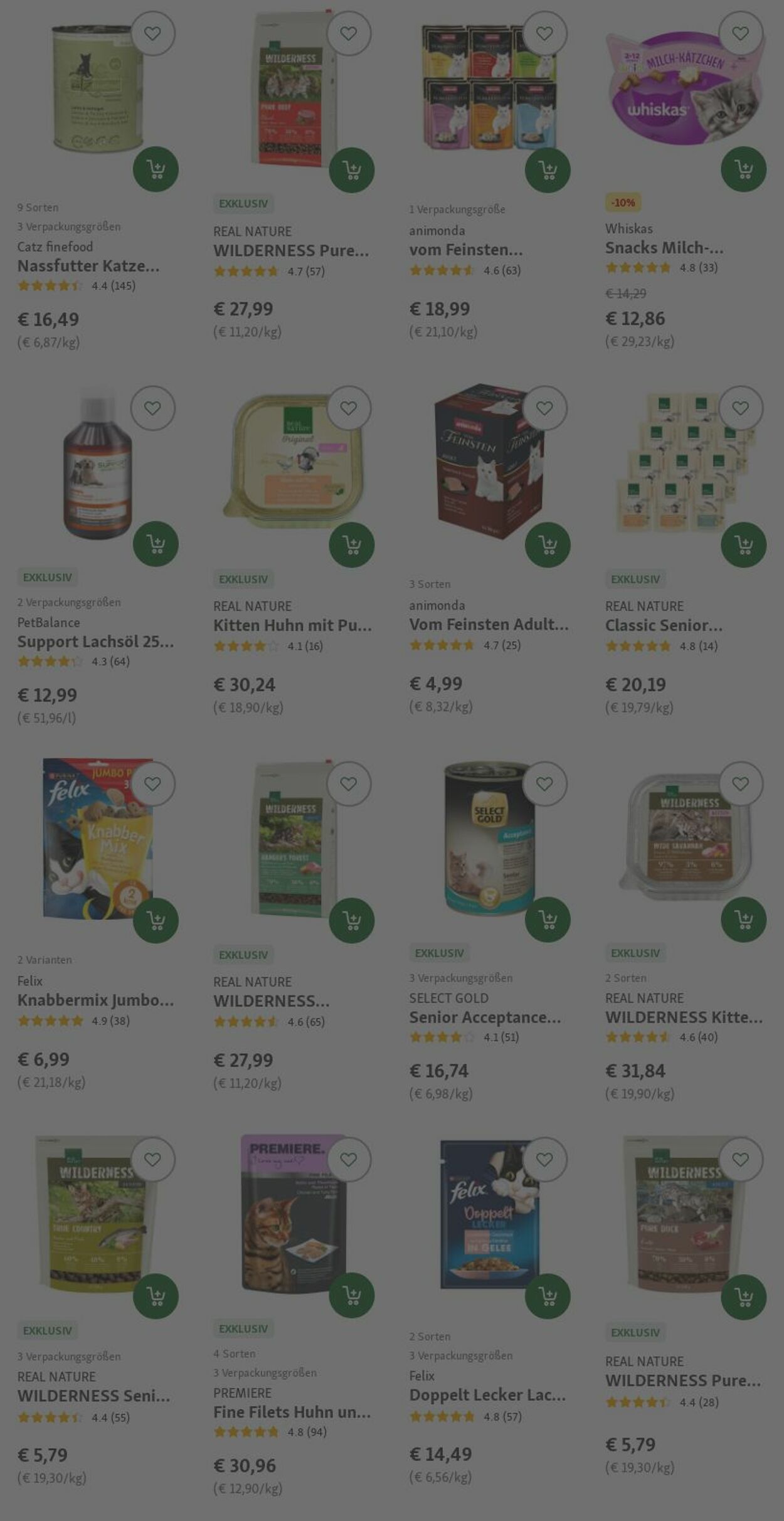The image size is (784, 1521).
Task: Add Catz finefood Nassfutter to cart
Action: click(156, 169)
